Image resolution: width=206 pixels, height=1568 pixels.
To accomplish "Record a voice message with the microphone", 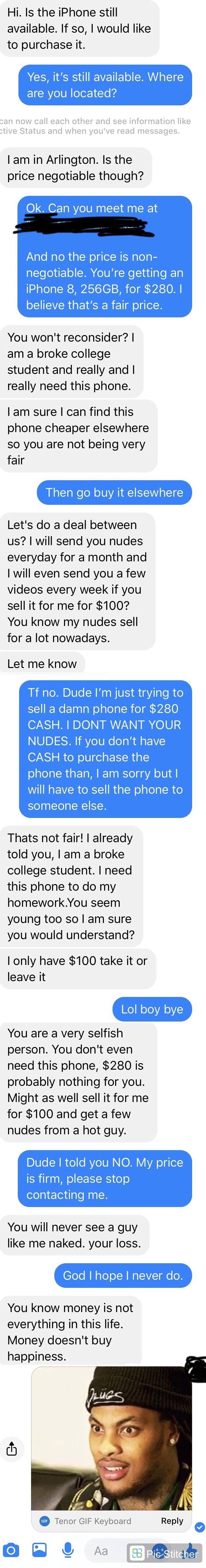I will [68, 1550].
